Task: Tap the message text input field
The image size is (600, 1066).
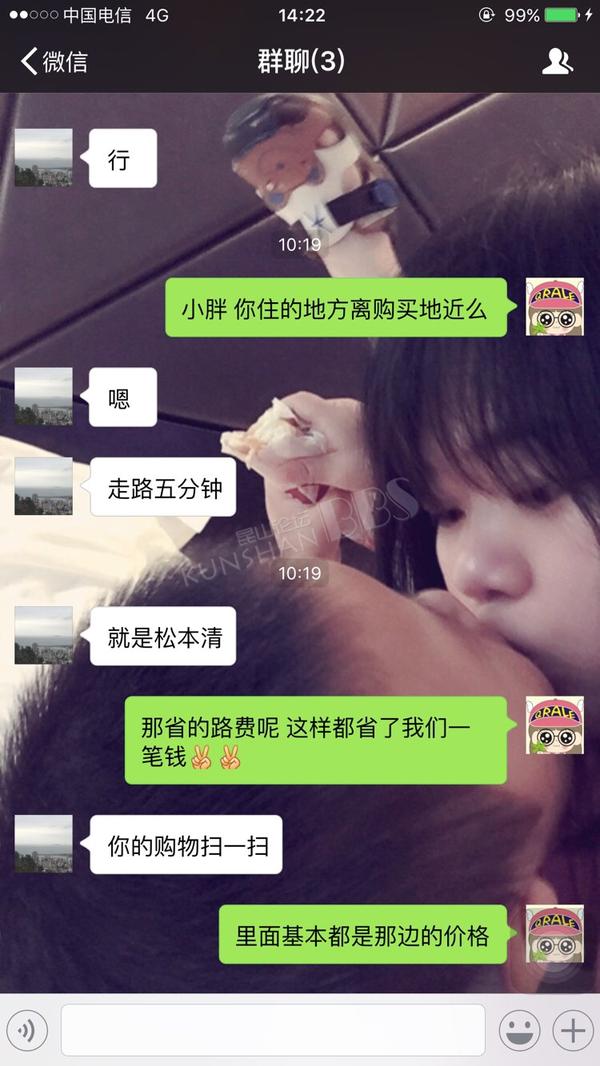Action: pyautogui.click(x=273, y=1030)
